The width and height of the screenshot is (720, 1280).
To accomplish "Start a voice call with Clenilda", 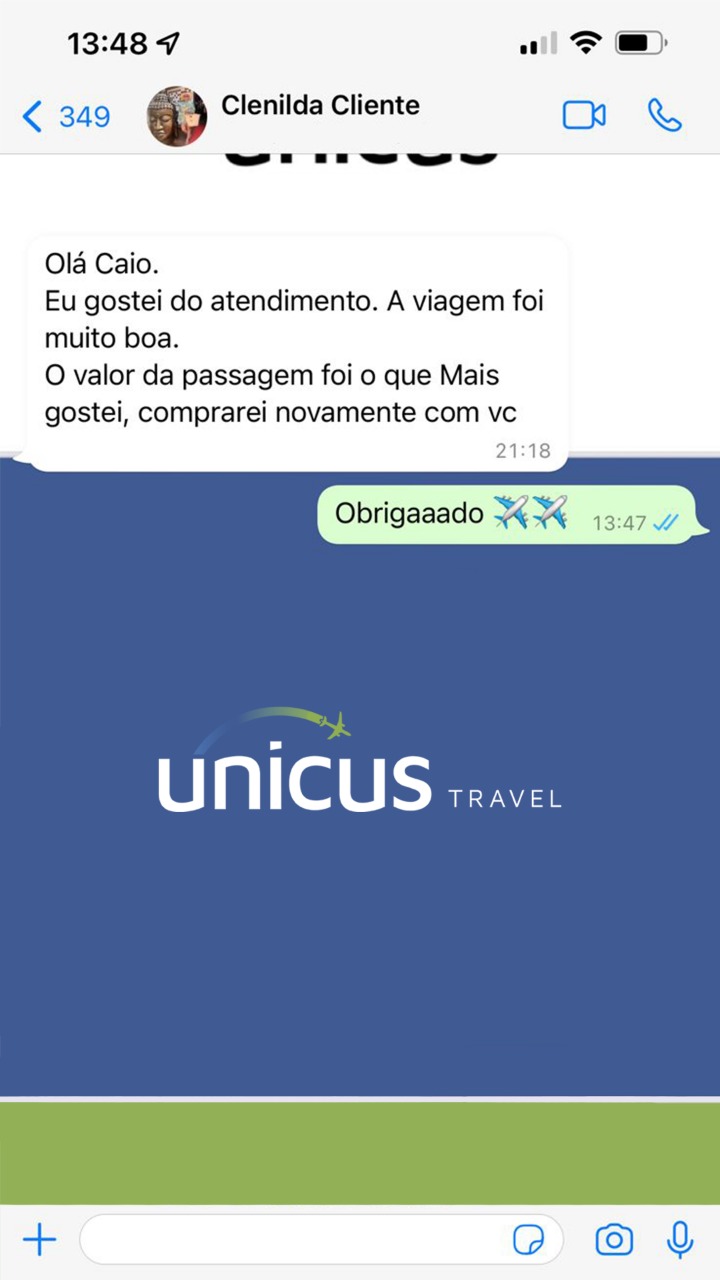I will (664, 116).
